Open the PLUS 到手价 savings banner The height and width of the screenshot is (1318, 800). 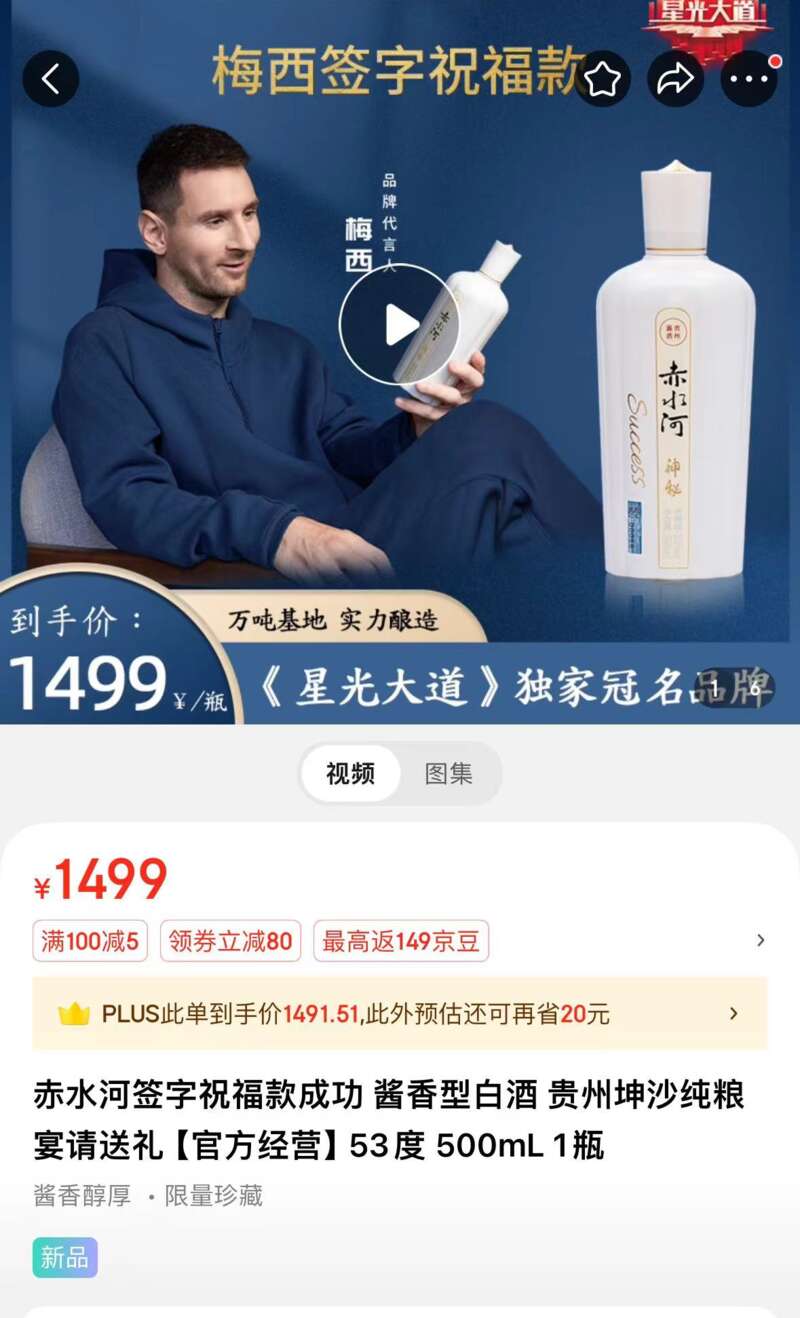[x=400, y=1014]
